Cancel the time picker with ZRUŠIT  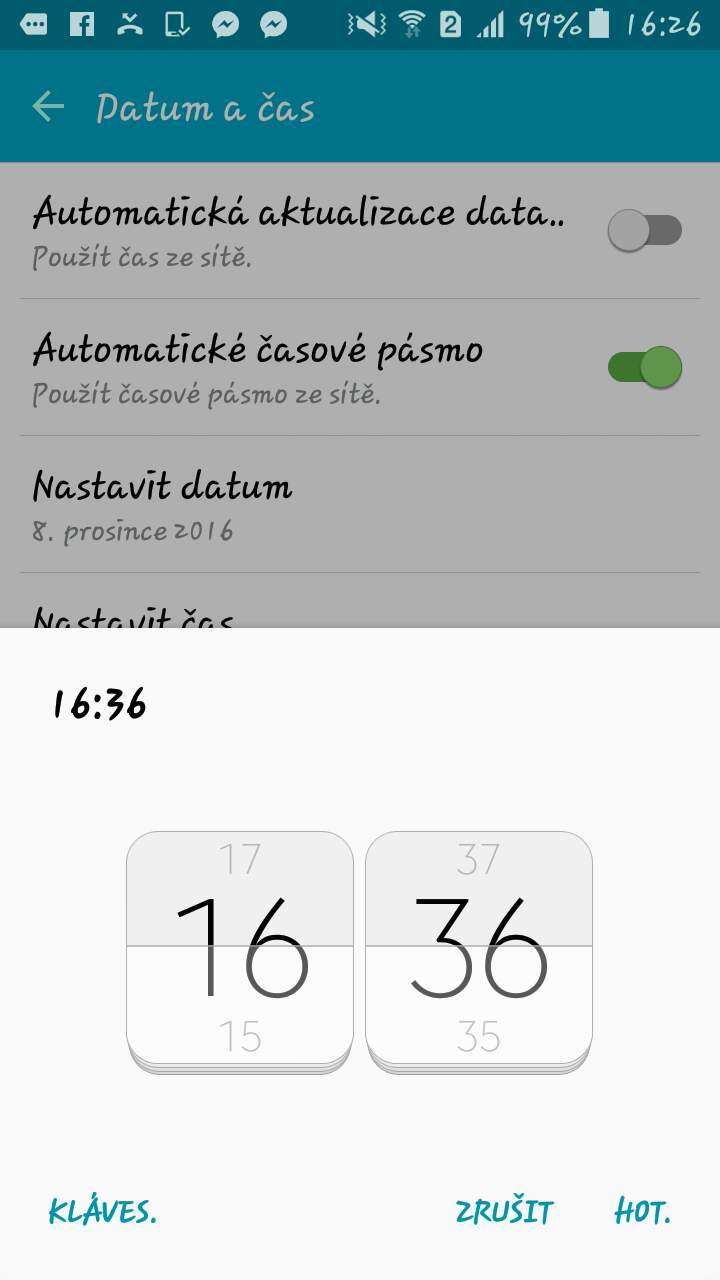coord(504,1212)
